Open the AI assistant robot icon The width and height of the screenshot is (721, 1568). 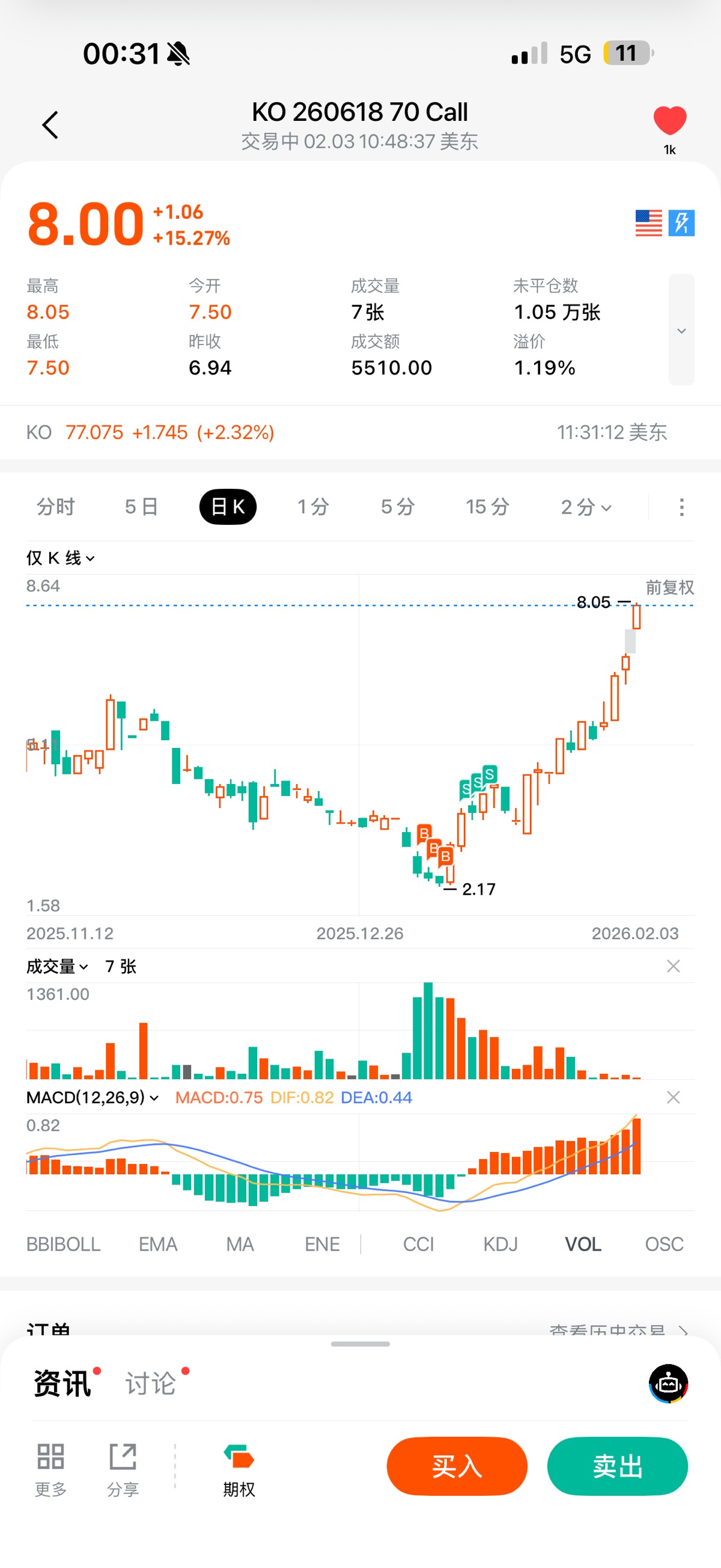coord(668,1383)
